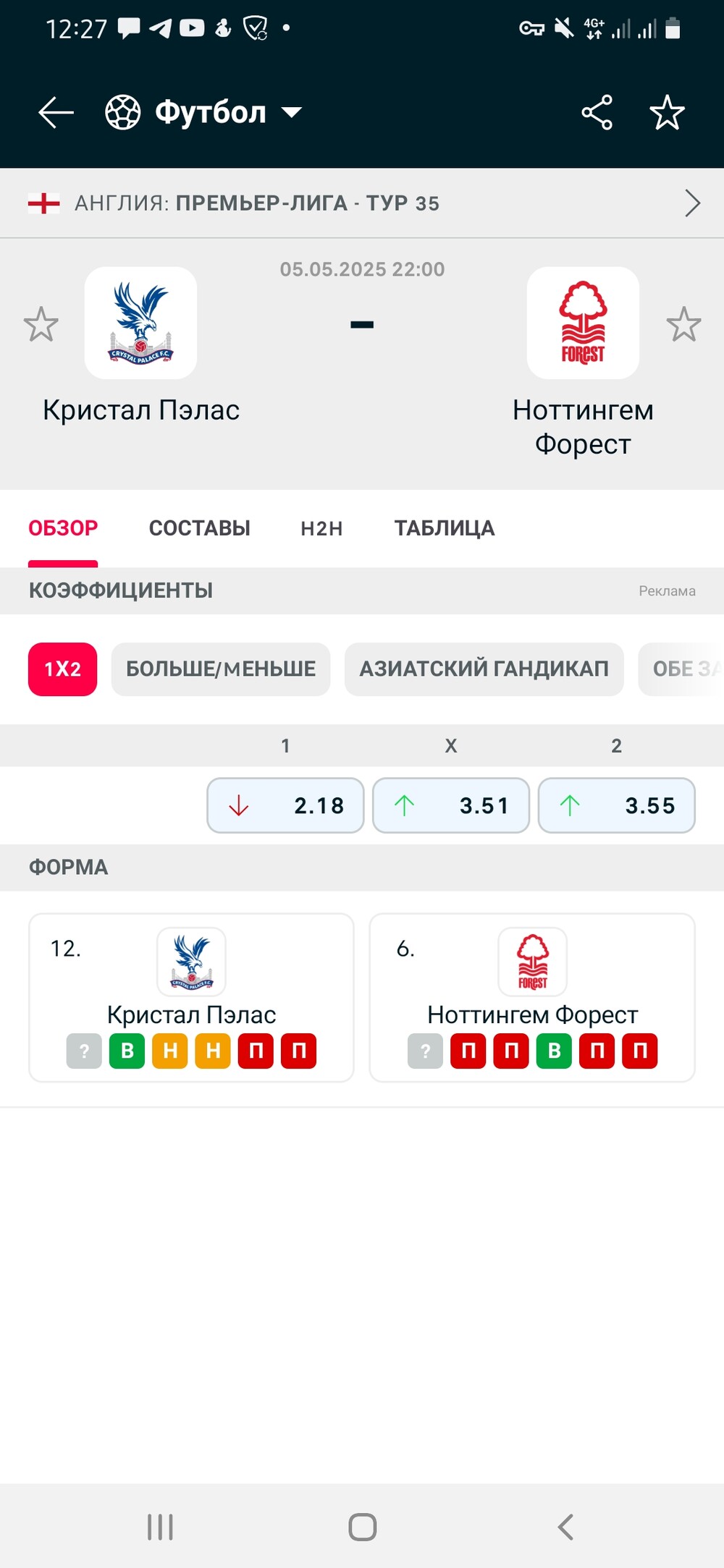Open recent apps from the navigation bar
The width and height of the screenshot is (724, 1568).
tap(160, 1527)
